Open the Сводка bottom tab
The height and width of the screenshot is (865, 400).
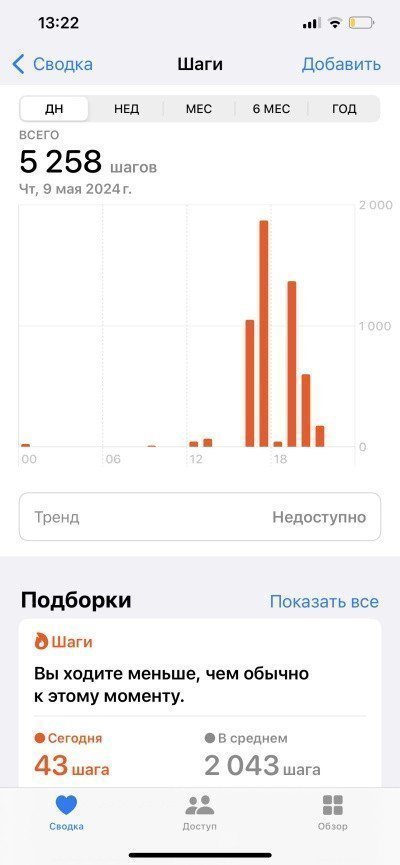pyautogui.click(x=66, y=812)
